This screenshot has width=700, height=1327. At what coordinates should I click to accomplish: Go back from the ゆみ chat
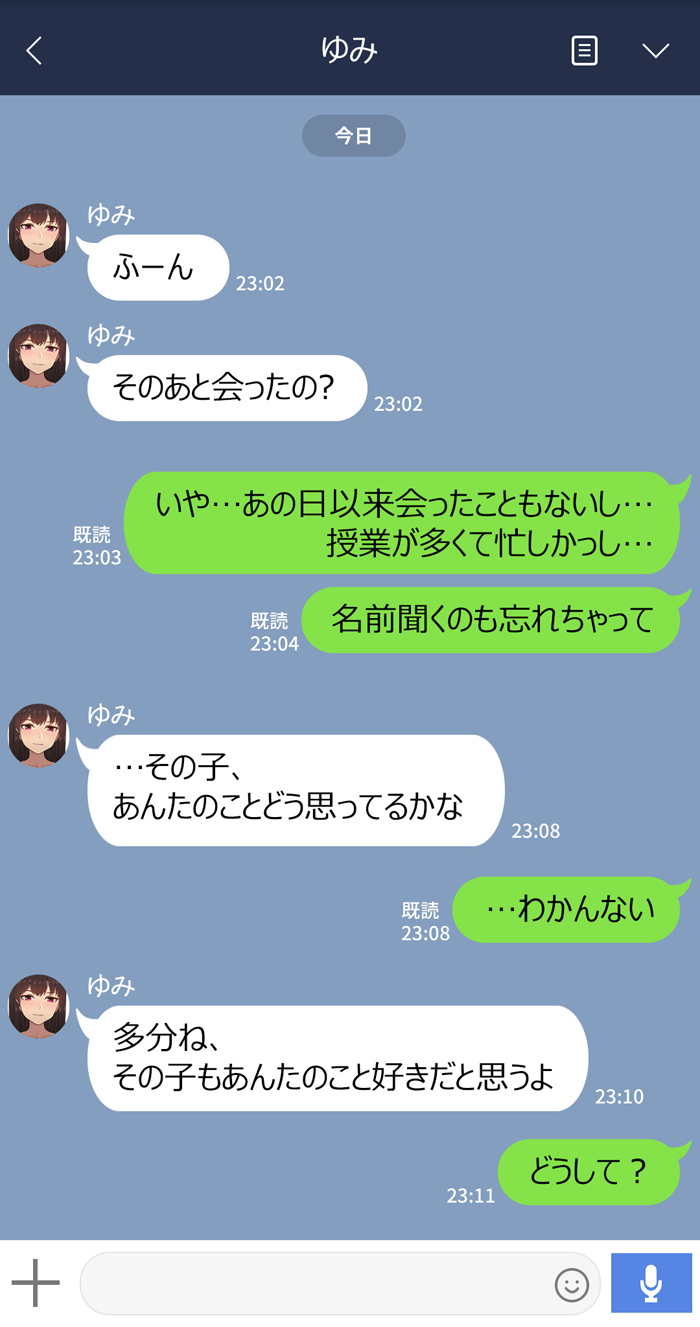pyautogui.click(x=34, y=51)
